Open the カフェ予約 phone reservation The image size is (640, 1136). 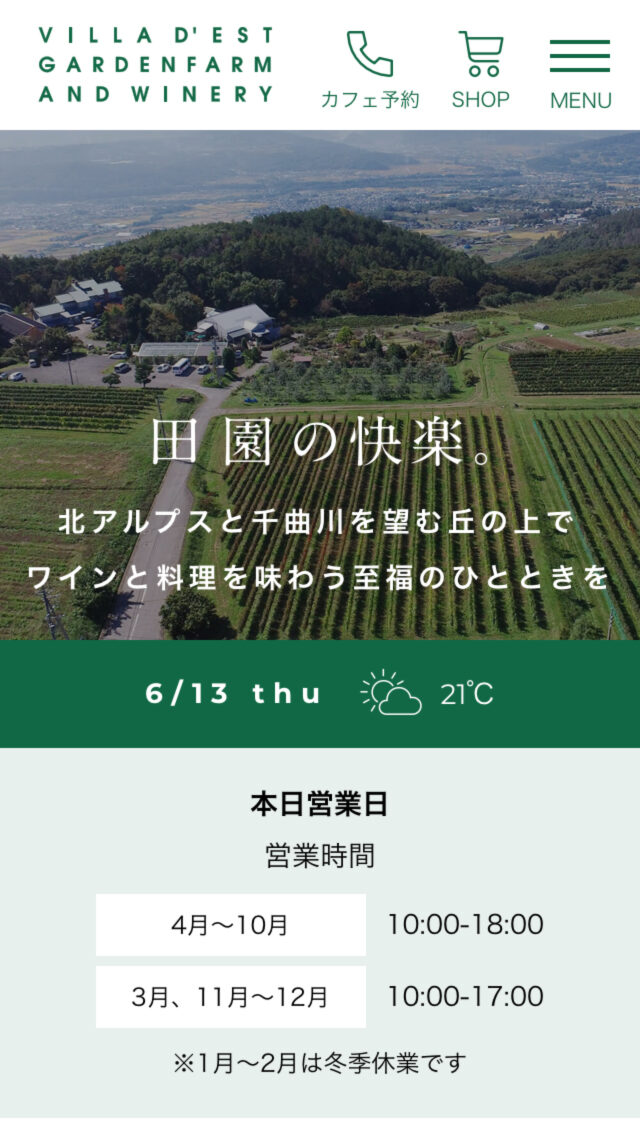tap(369, 68)
